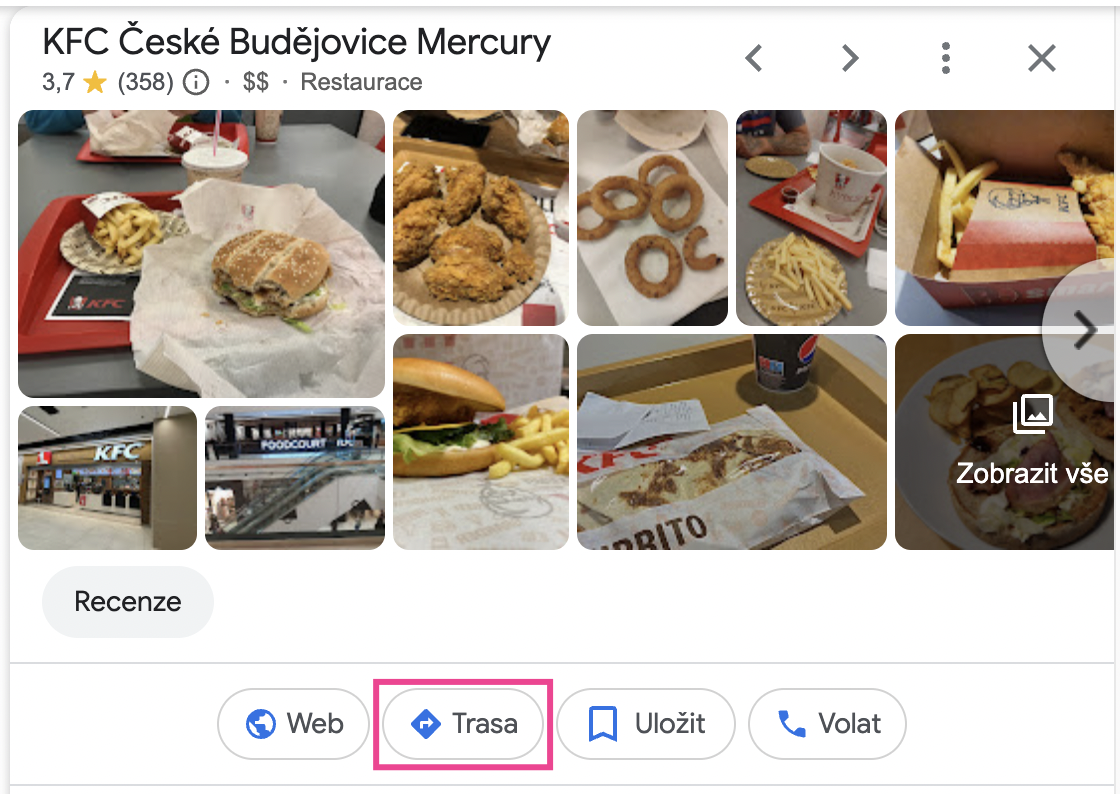This screenshot has height=794, width=1120.
Task: Open the restaurant's Web site
Action: [294, 723]
